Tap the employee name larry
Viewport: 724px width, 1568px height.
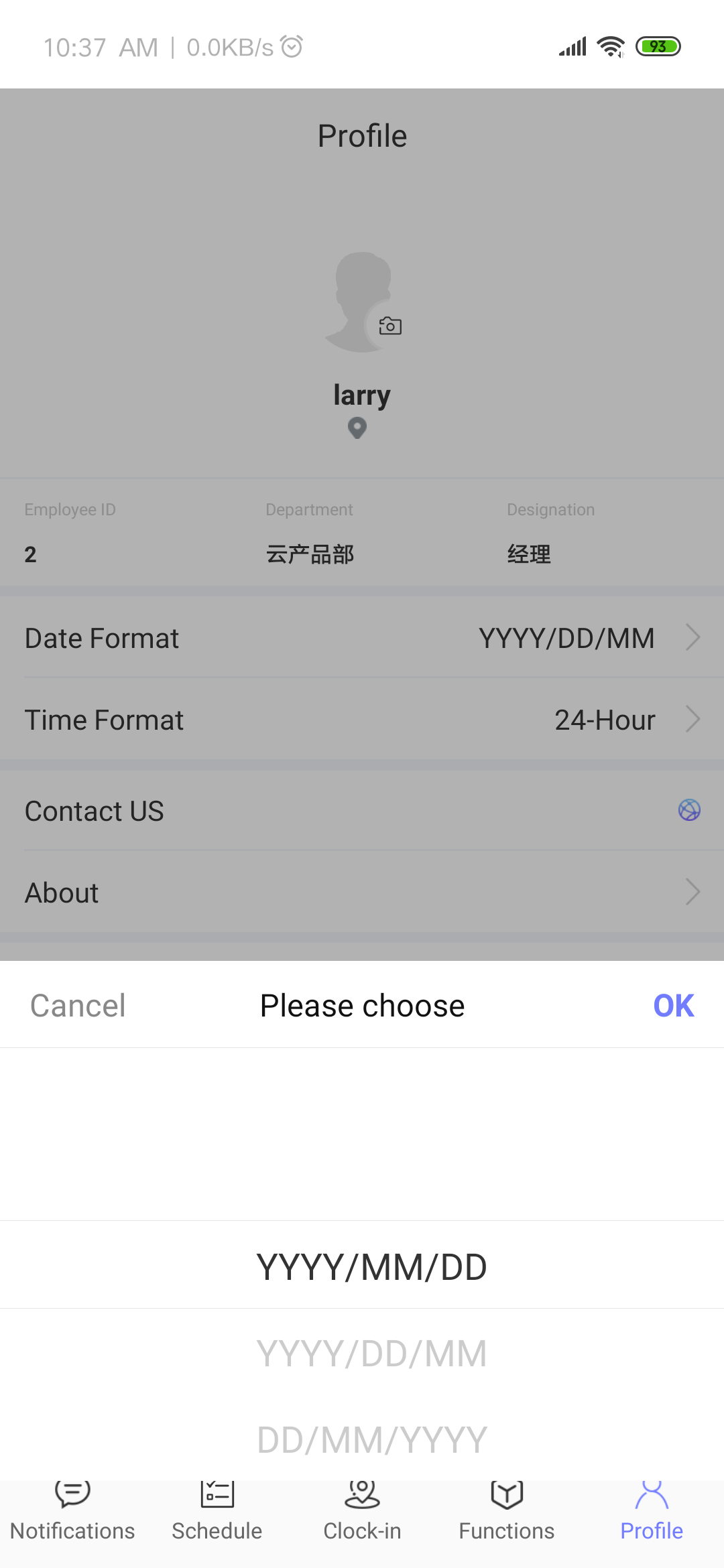pos(362,395)
